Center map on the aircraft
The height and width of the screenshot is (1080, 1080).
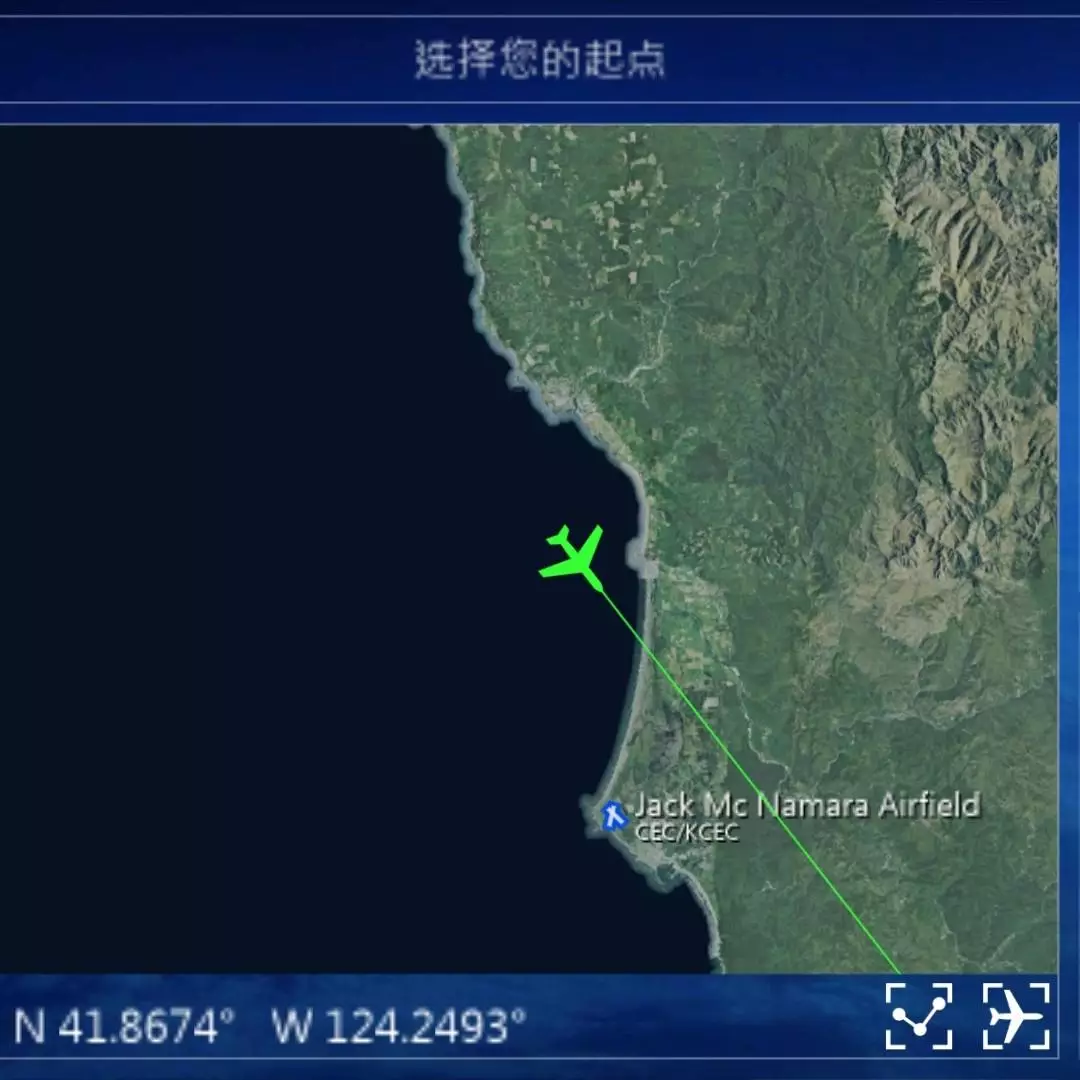[x=1016, y=1015]
